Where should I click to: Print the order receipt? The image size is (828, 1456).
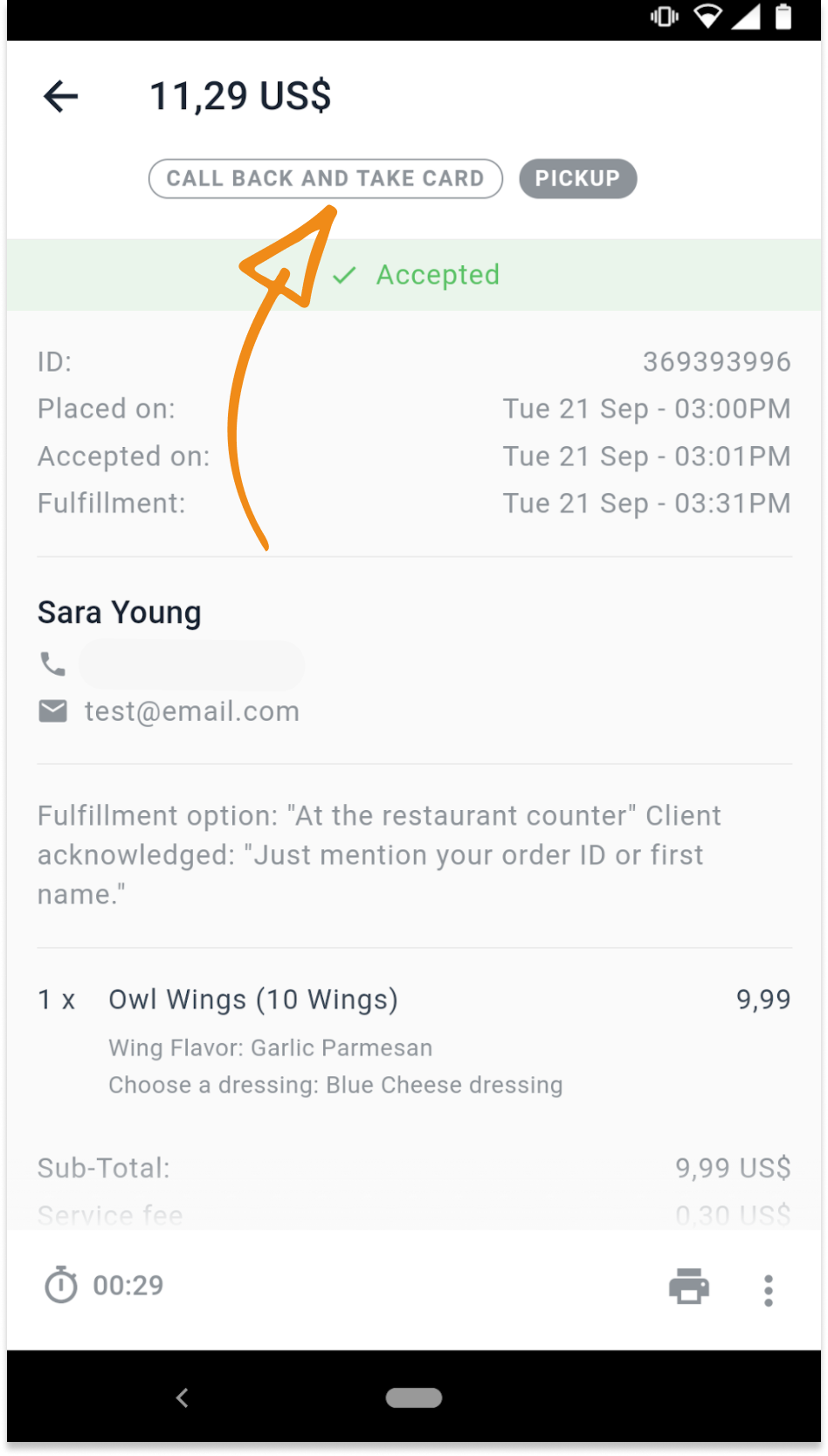tap(689, 1287)
